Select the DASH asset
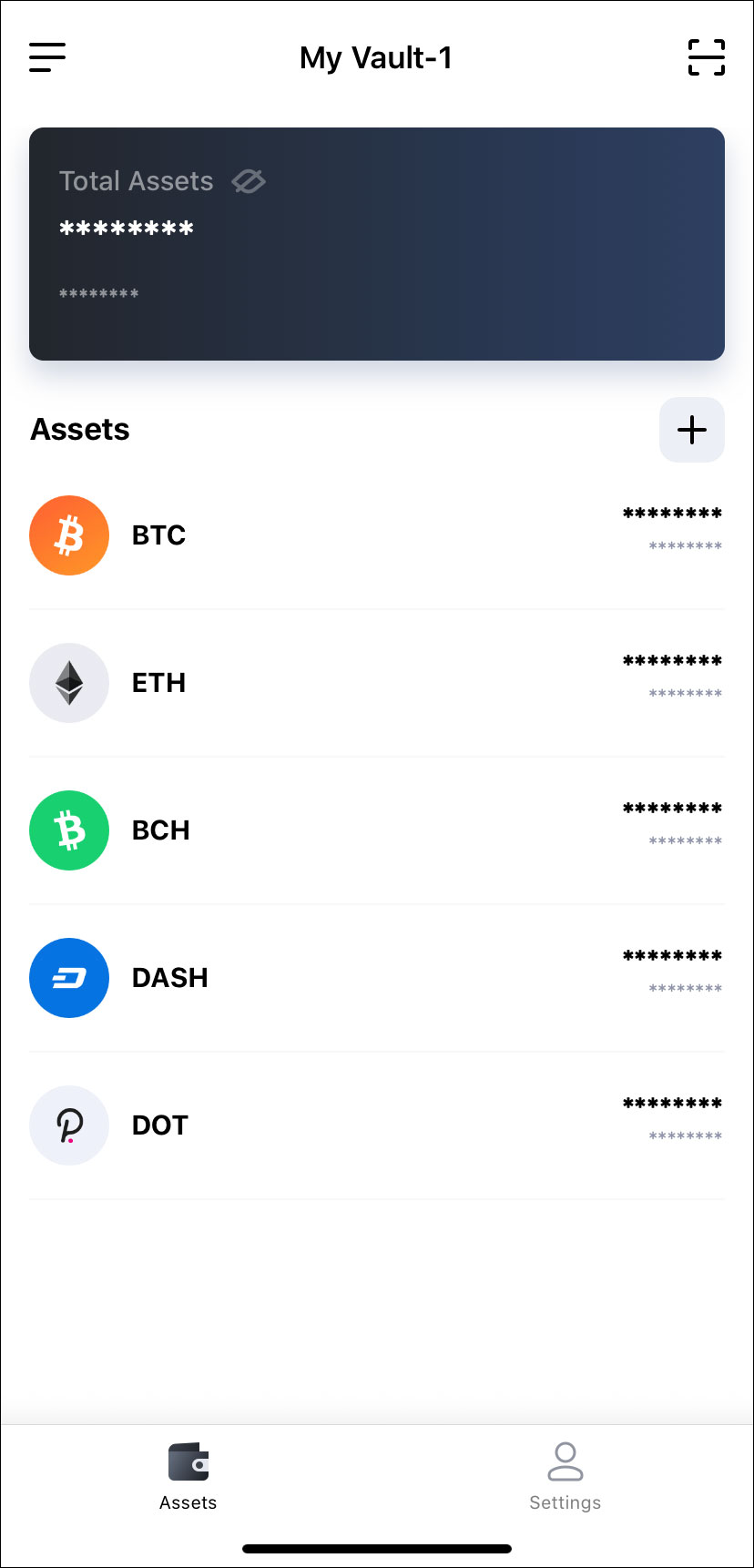 (377, 978)
